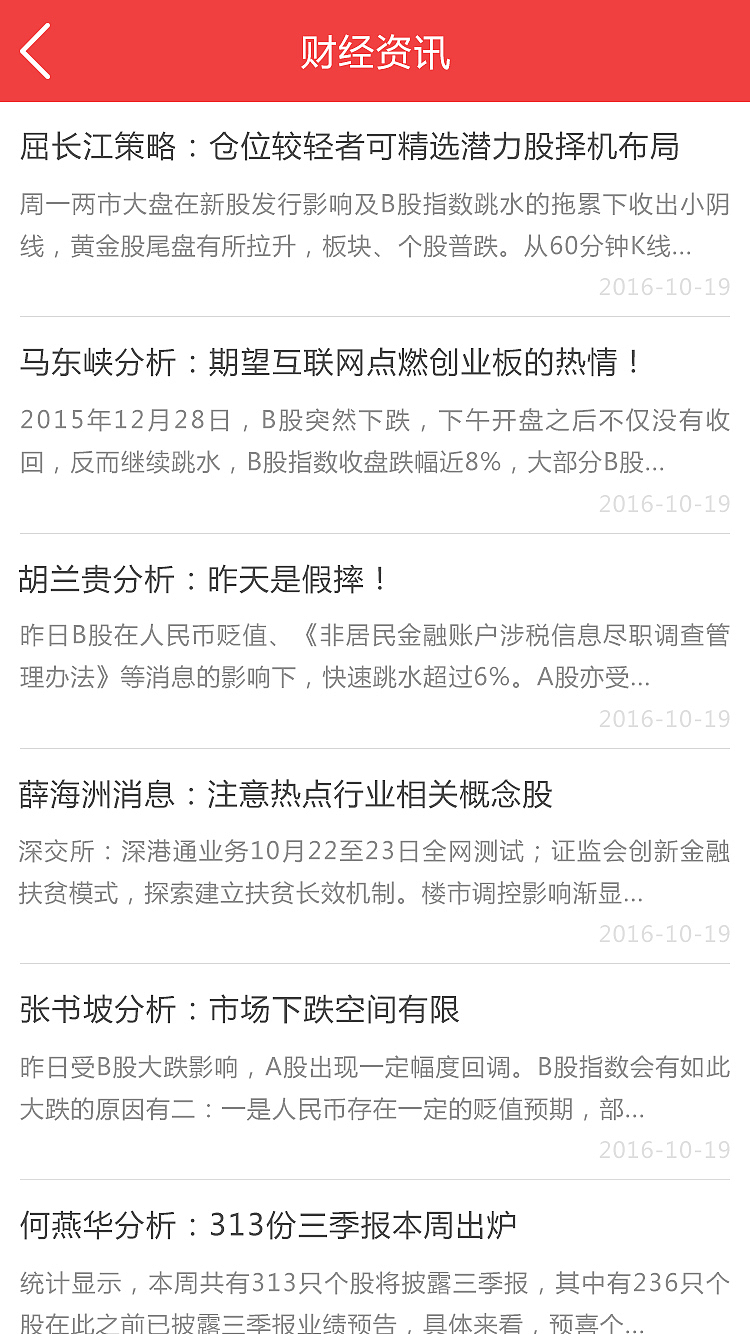
Task: Tap the date under 马东峡分析 article
Action: tap(665, 504)
